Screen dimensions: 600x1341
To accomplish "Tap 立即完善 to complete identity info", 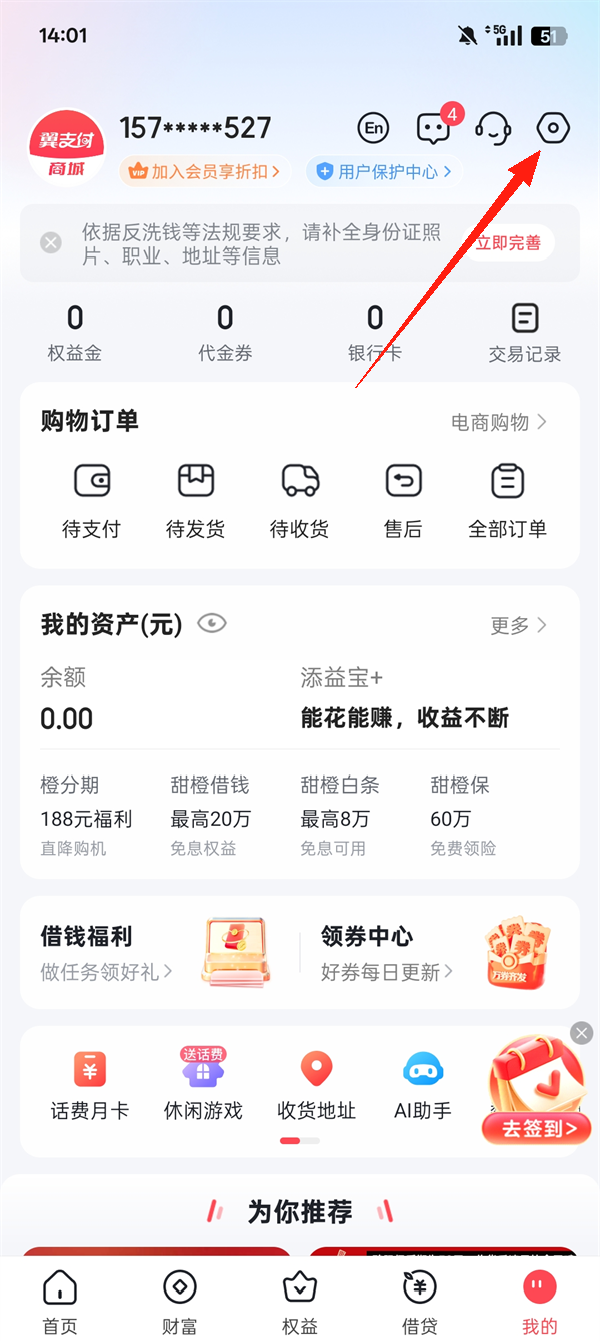I will (x=509, y=243).
